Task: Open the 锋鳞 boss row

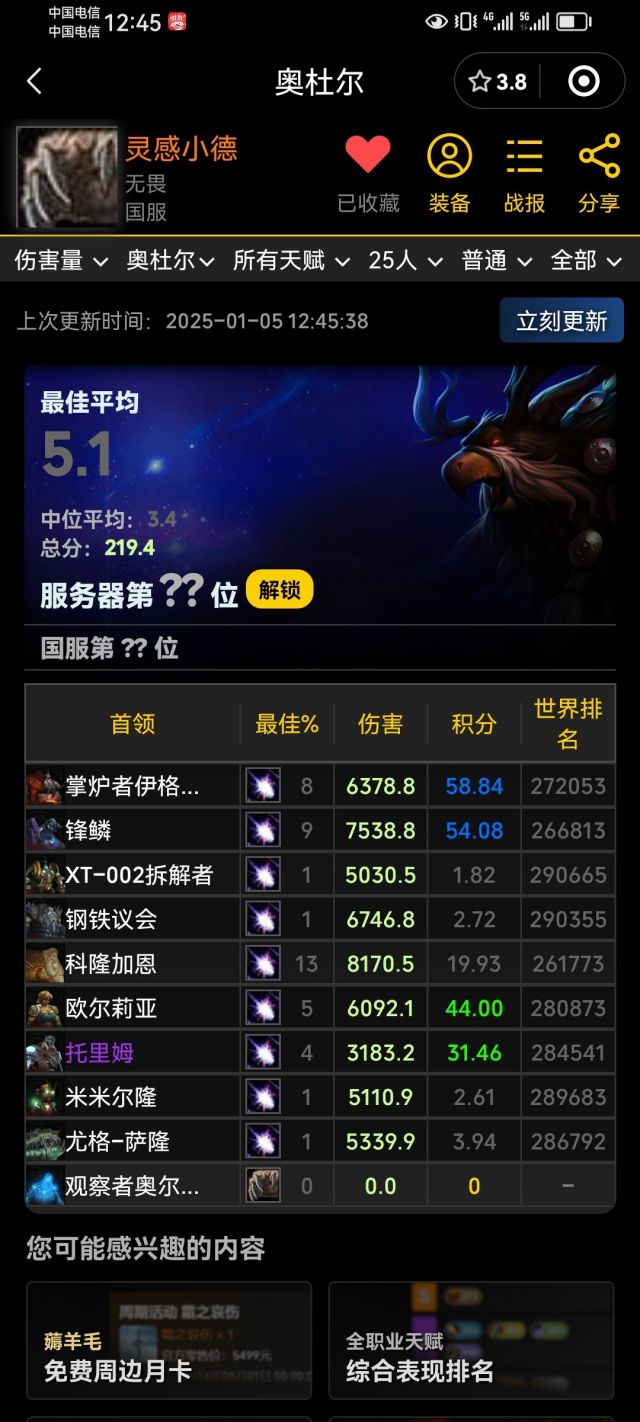Action: tap(88, 830)
